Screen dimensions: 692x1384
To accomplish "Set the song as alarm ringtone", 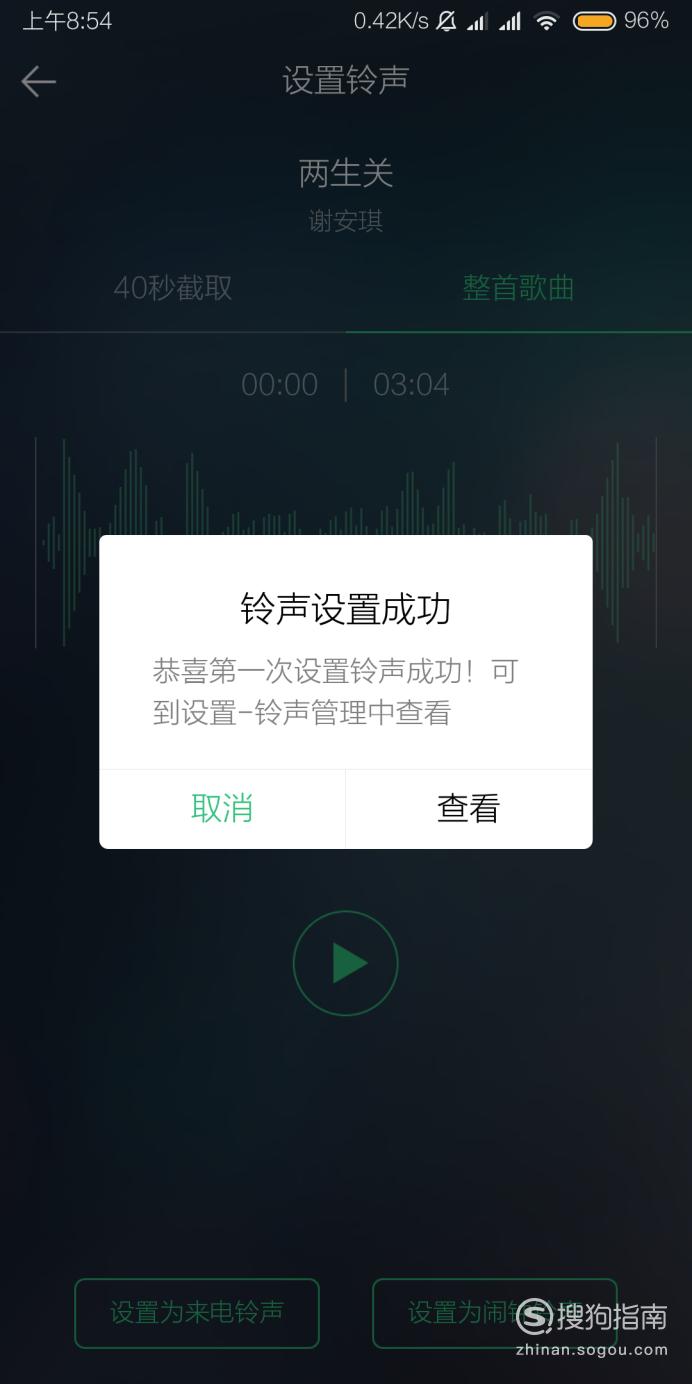I will (494, 1313).
